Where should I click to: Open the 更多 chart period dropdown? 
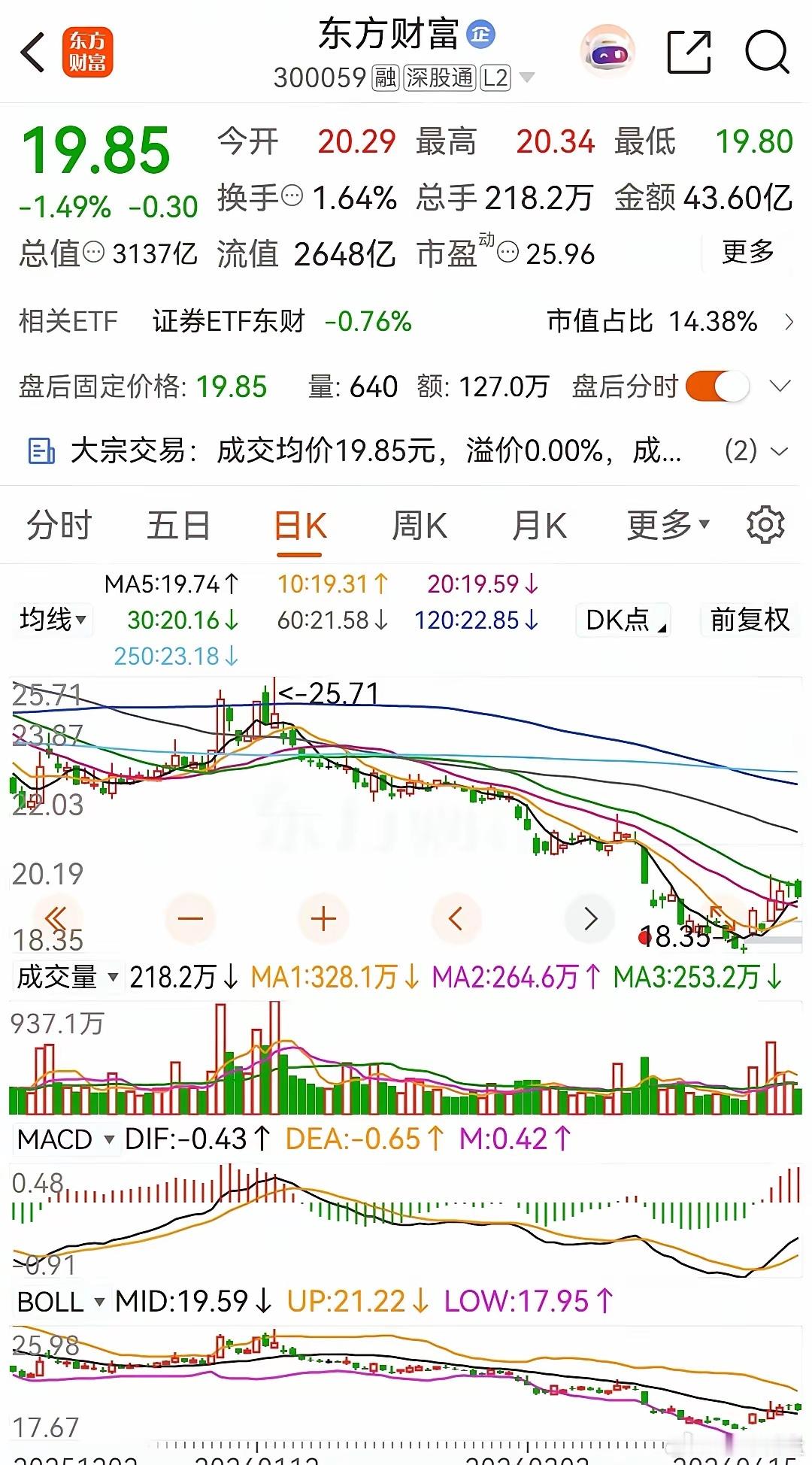point(668,526)
